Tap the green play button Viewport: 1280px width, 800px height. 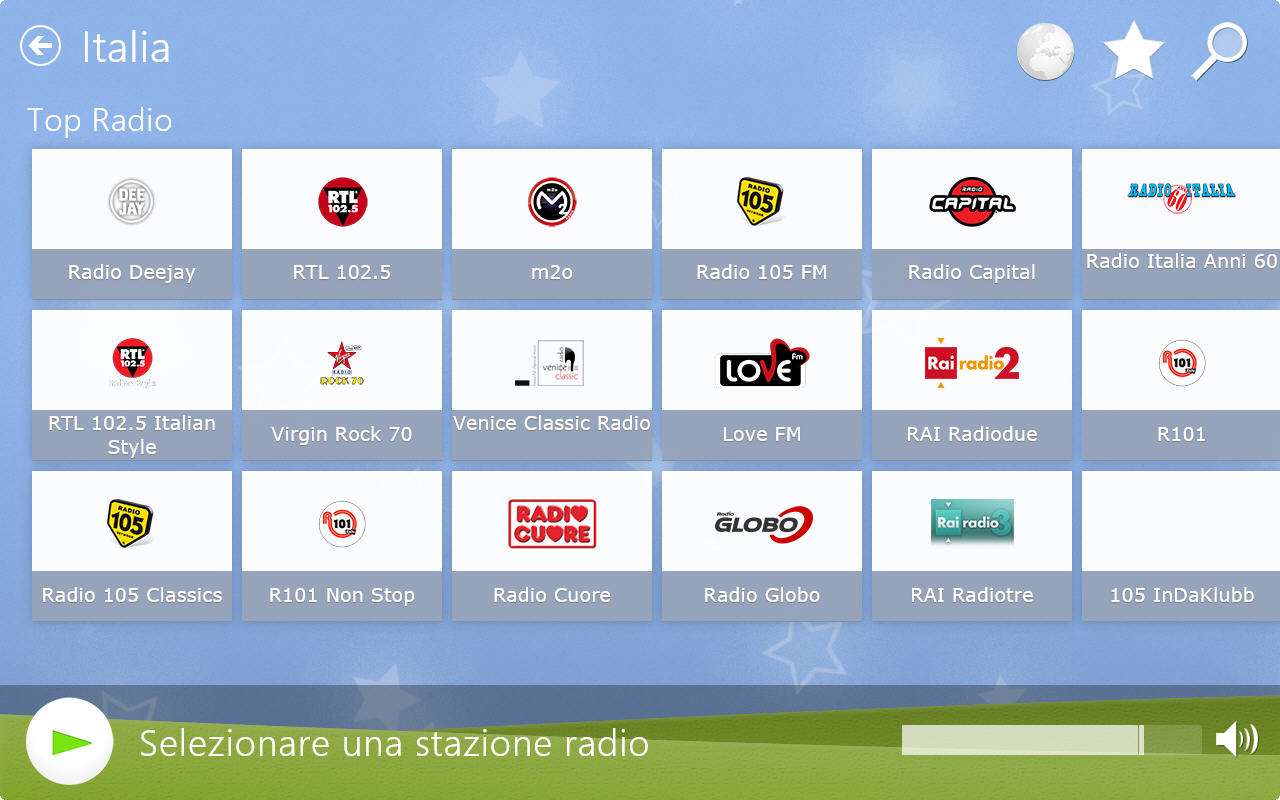point(69,741)
